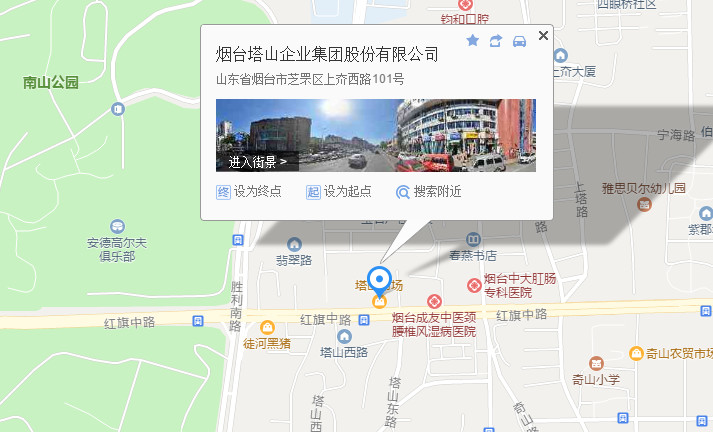Screen dimensions: 713x432
Task: Favorite this place with the star icon
Action: coord(473,41)
